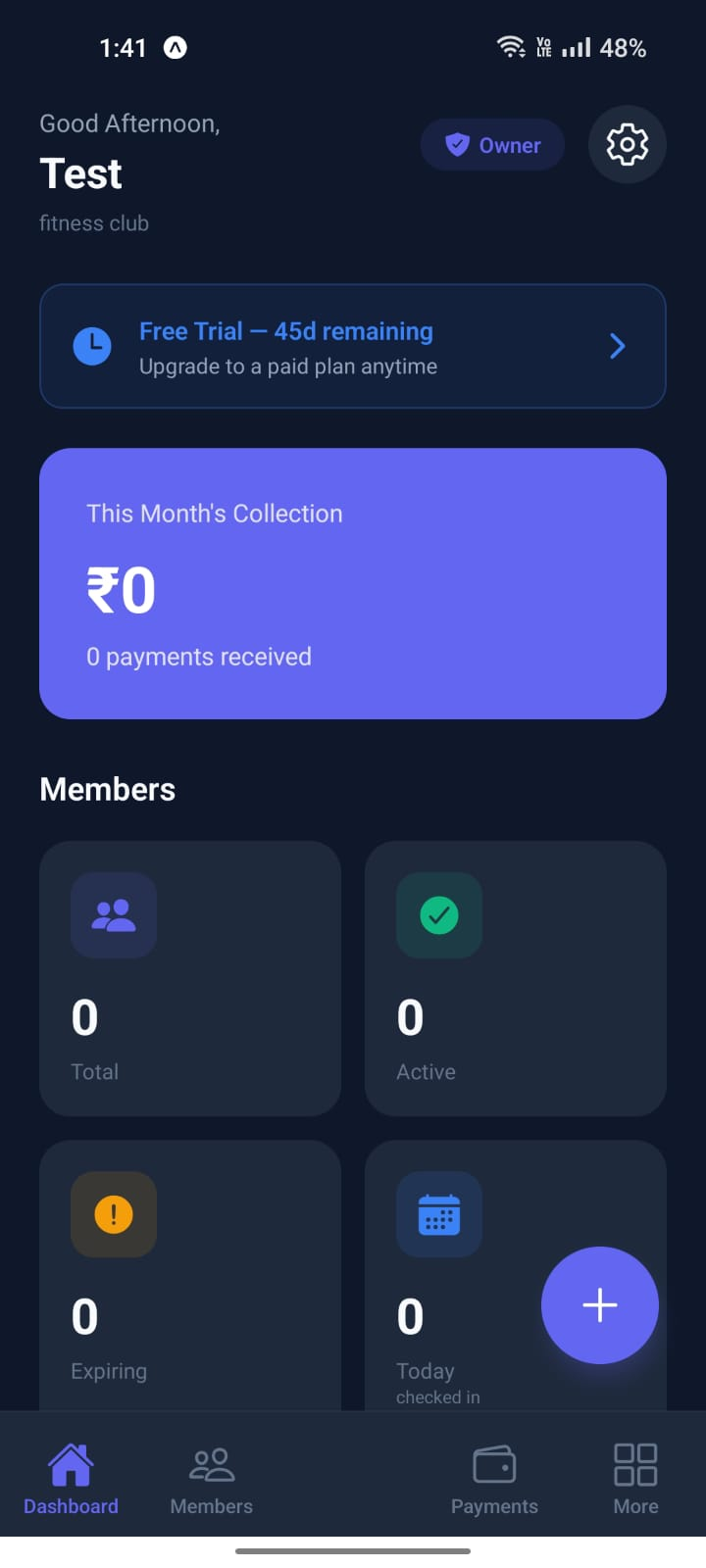Open the settings gear icon
The width and height of the screenshot is (706, 1568).
pyautogui.click(x=627, y=144)
